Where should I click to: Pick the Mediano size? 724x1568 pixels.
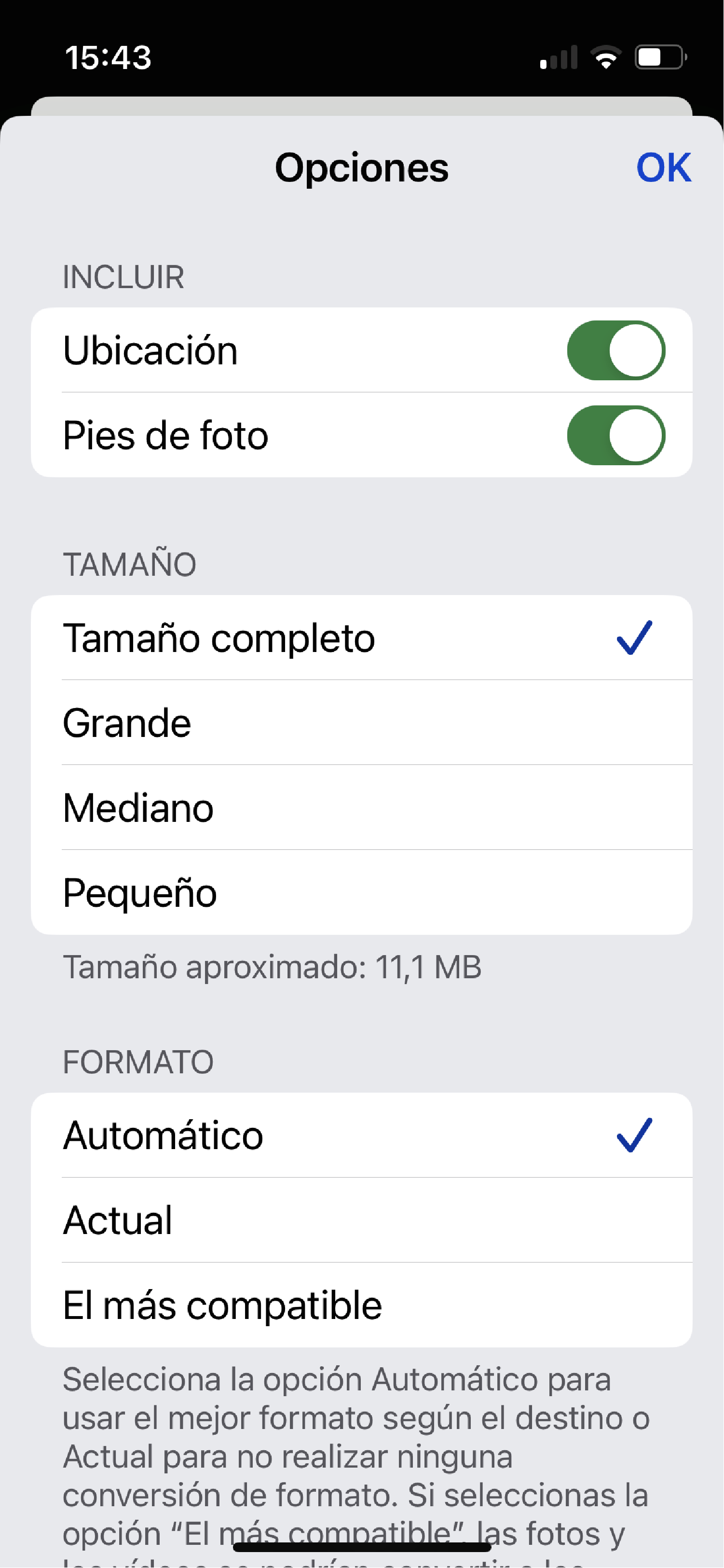(361, 808)
